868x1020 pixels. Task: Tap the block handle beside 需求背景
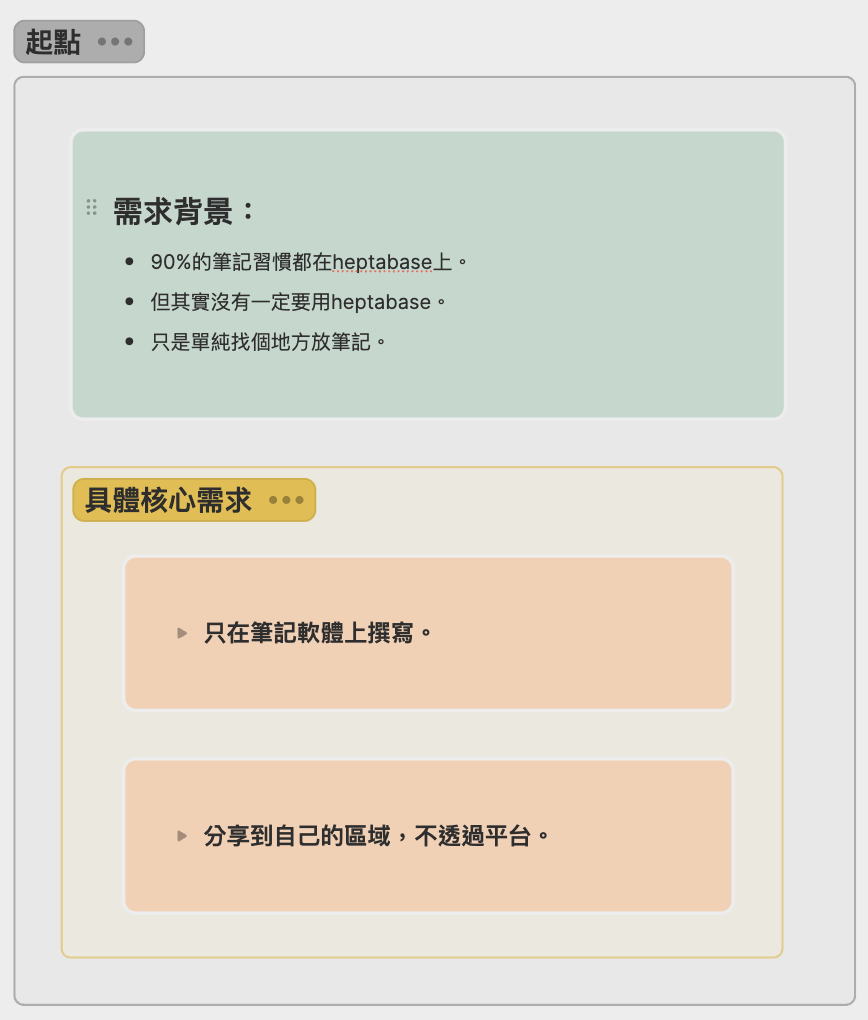pyautogui.click(x=91, y=207)
